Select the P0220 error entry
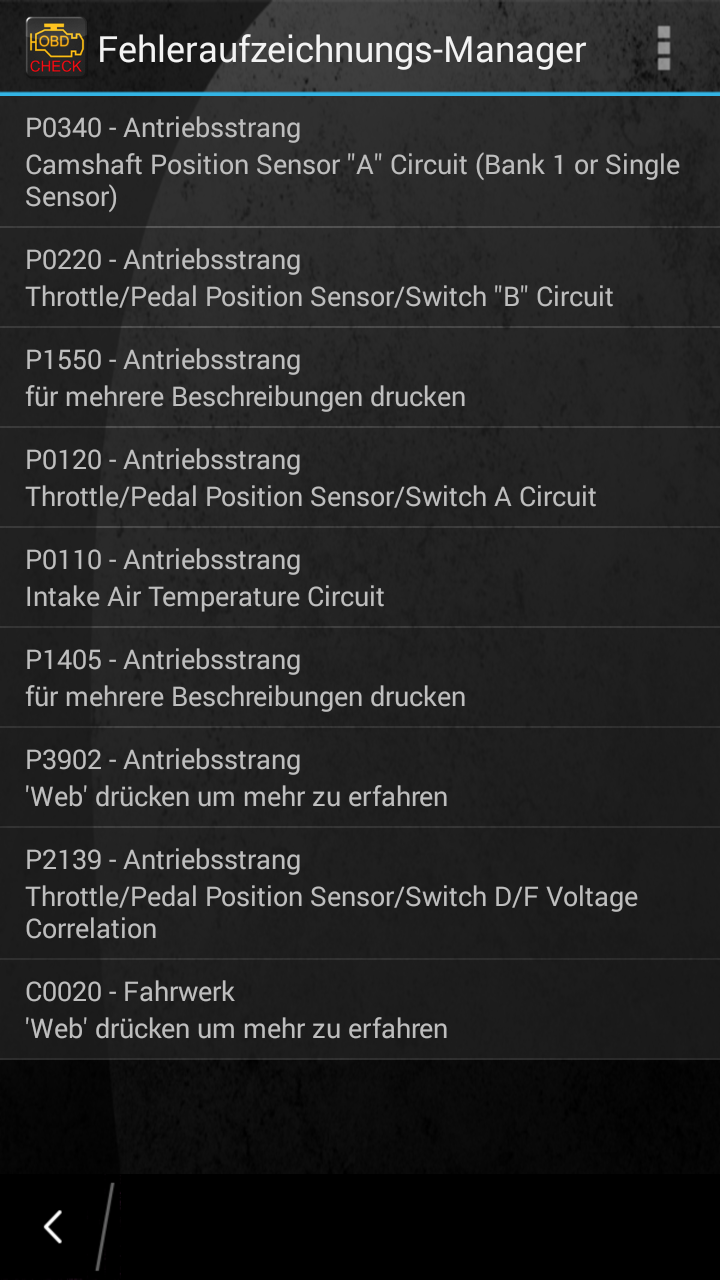The width and height of the screenshot is (720, 1280). 360,278
